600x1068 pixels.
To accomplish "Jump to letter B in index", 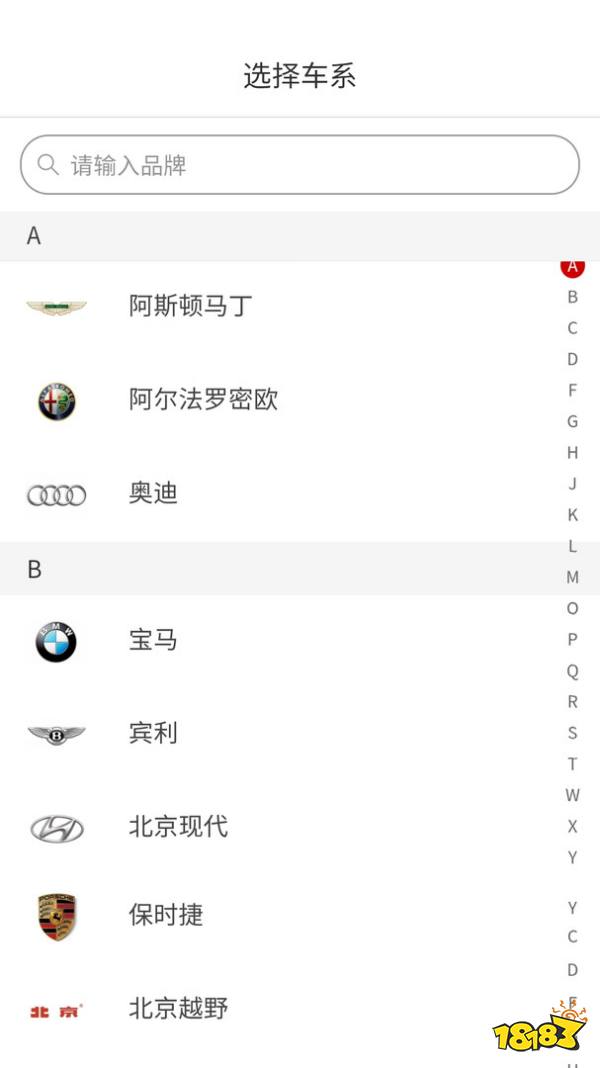I will (x=572, y=297).
